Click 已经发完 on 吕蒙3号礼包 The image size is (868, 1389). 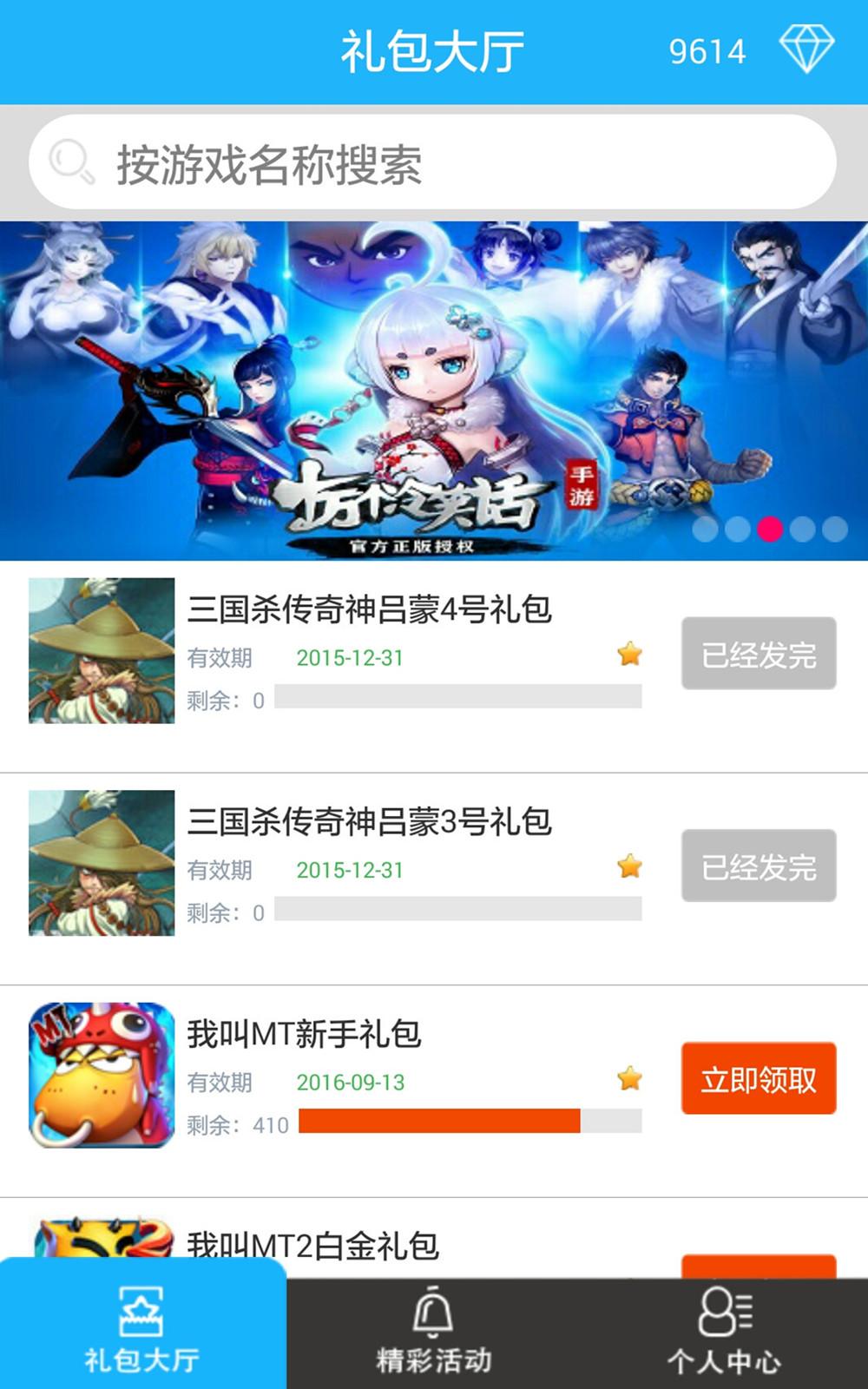point(759,866)
